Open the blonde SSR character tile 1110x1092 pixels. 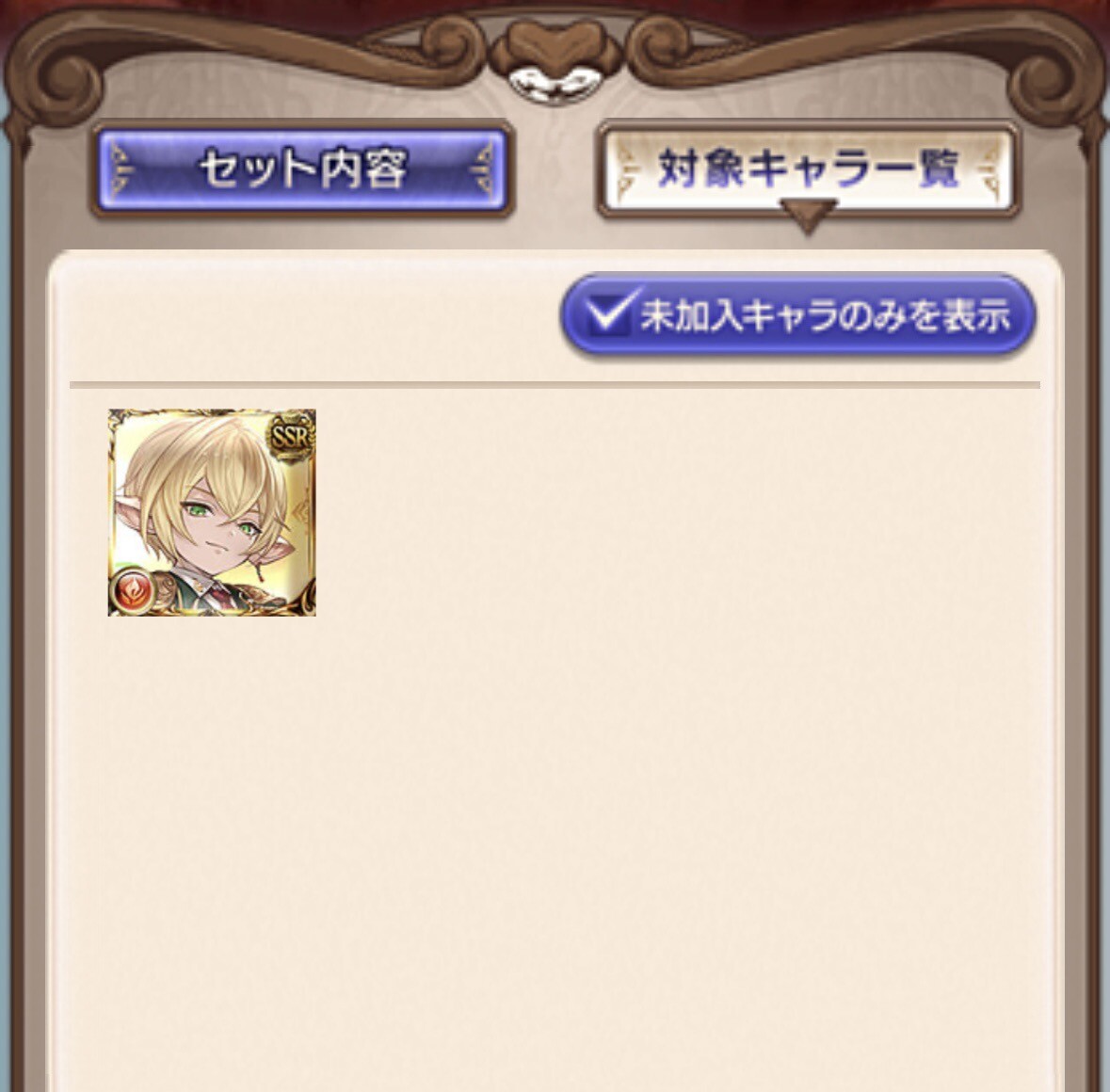(x=212, y=512)
